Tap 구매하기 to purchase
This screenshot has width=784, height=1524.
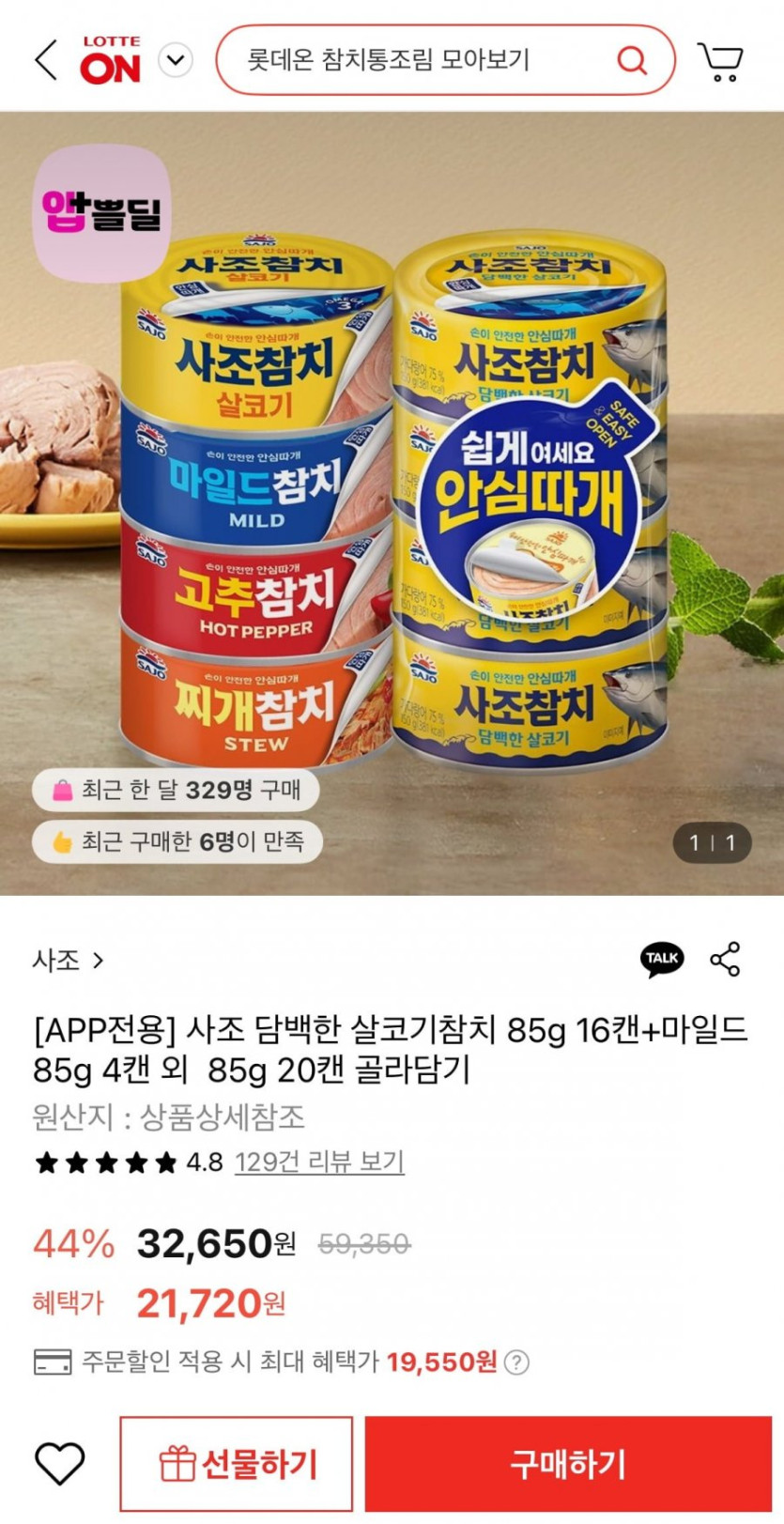568,1464
